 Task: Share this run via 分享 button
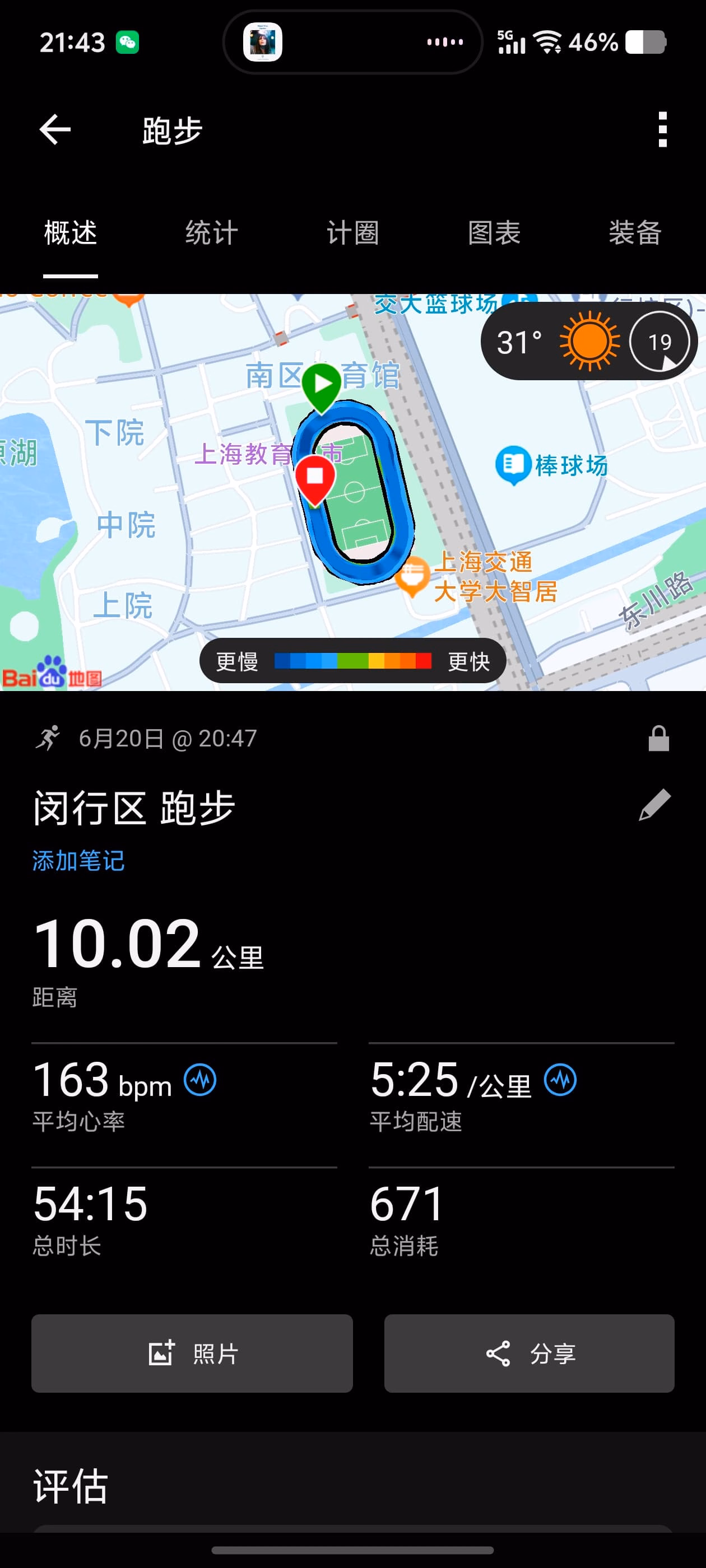click(x=529, y=1353)
